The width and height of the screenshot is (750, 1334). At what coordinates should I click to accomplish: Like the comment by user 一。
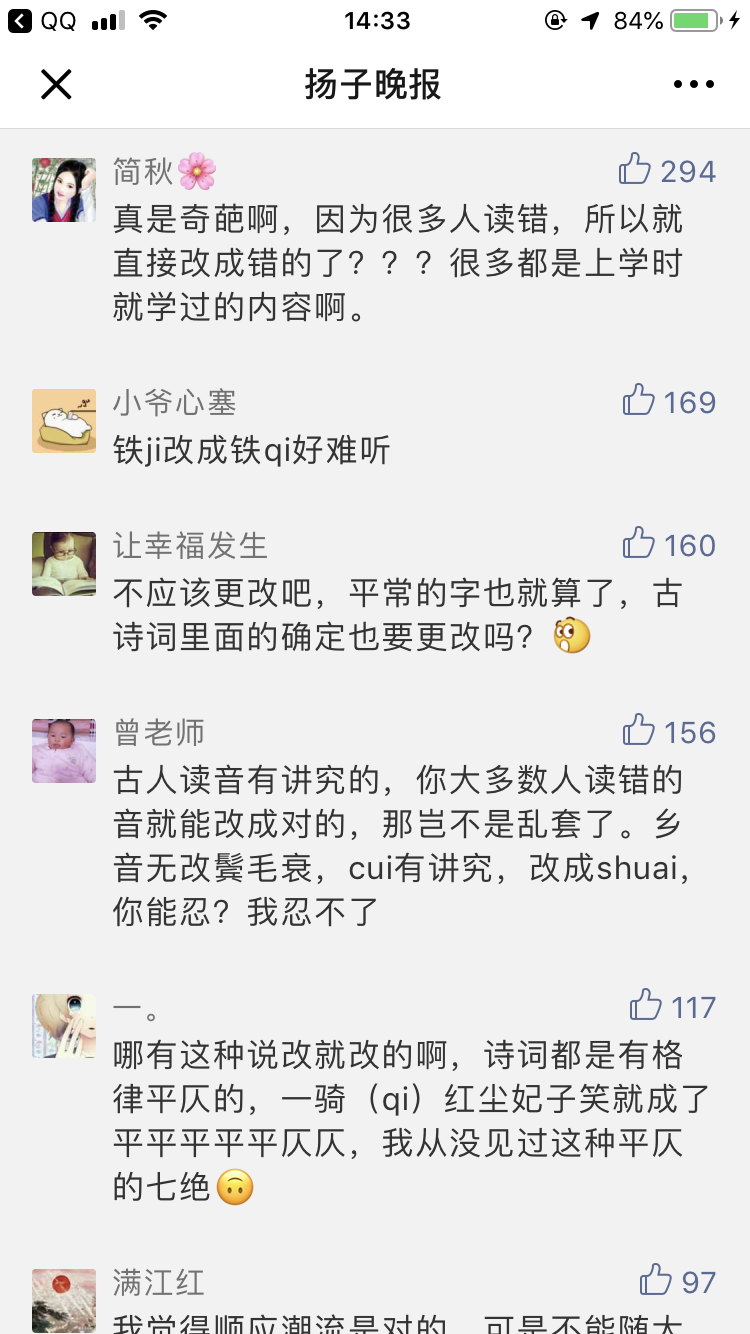point(646,1005)
